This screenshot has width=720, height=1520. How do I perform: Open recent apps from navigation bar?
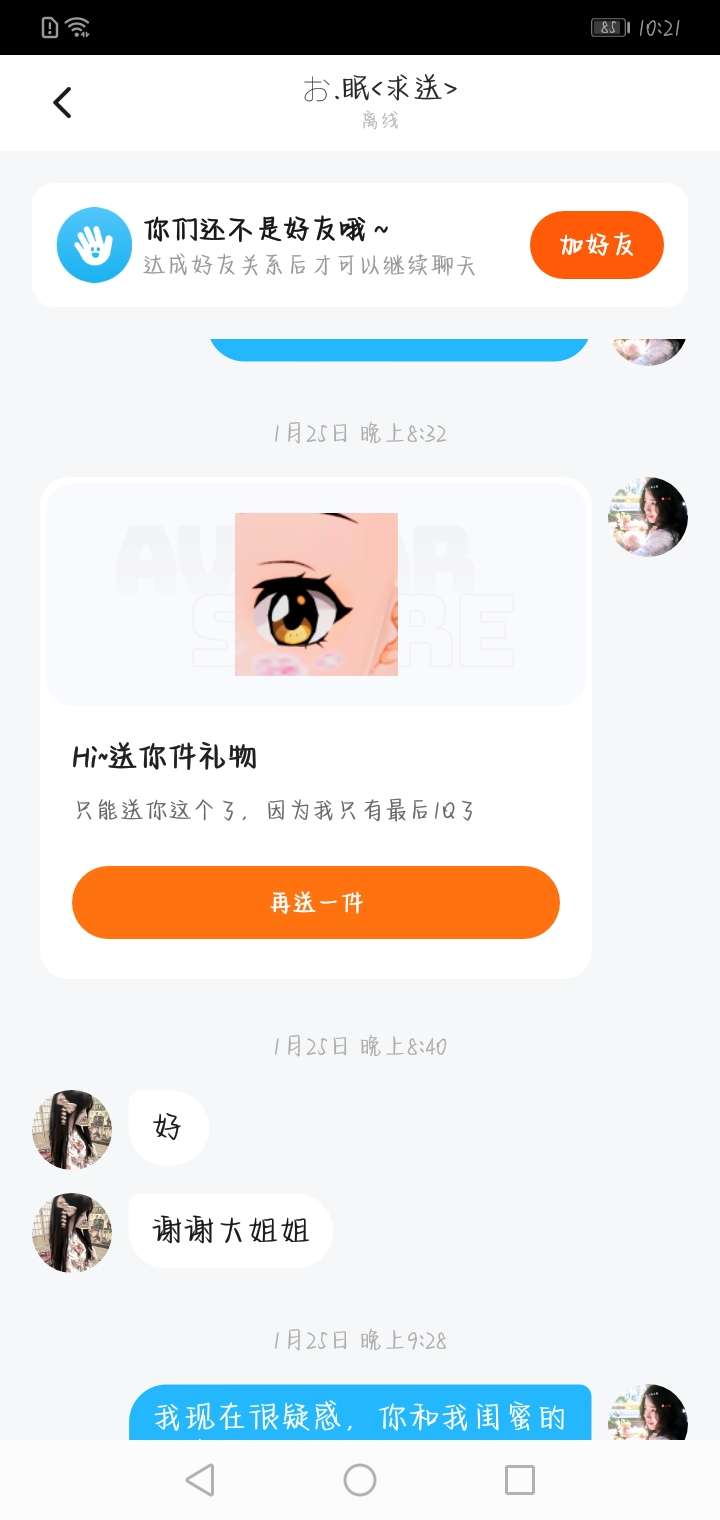pos(520,1480)
